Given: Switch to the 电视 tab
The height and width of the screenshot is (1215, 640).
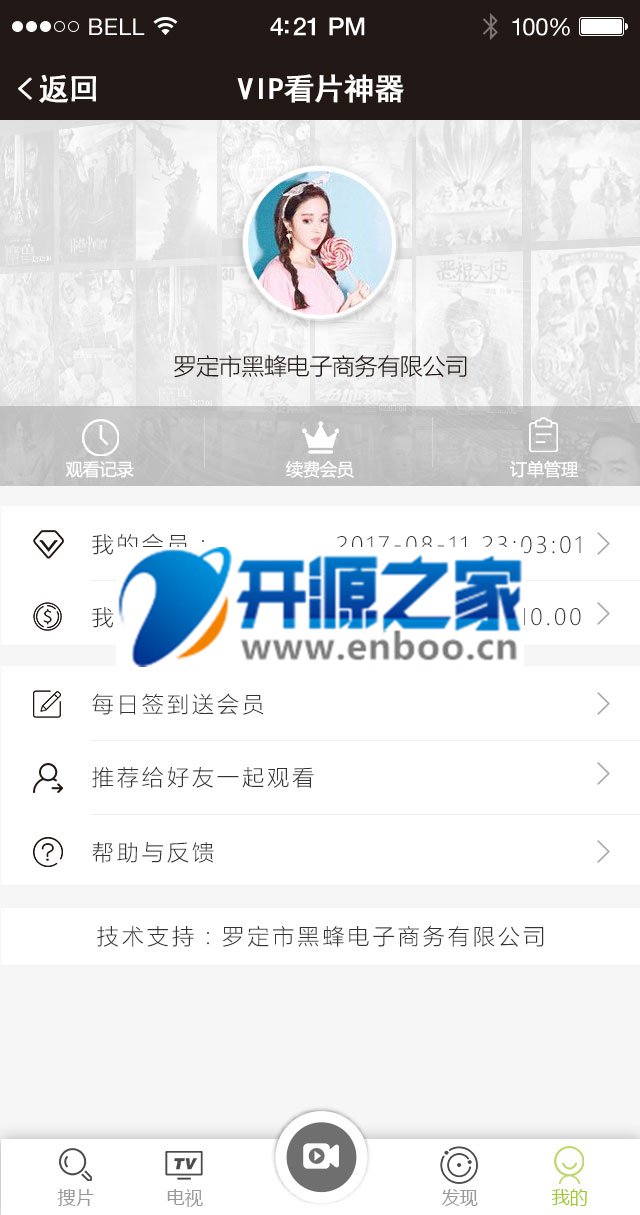Looking at the screenshot, I should [x=184, y=1177].
